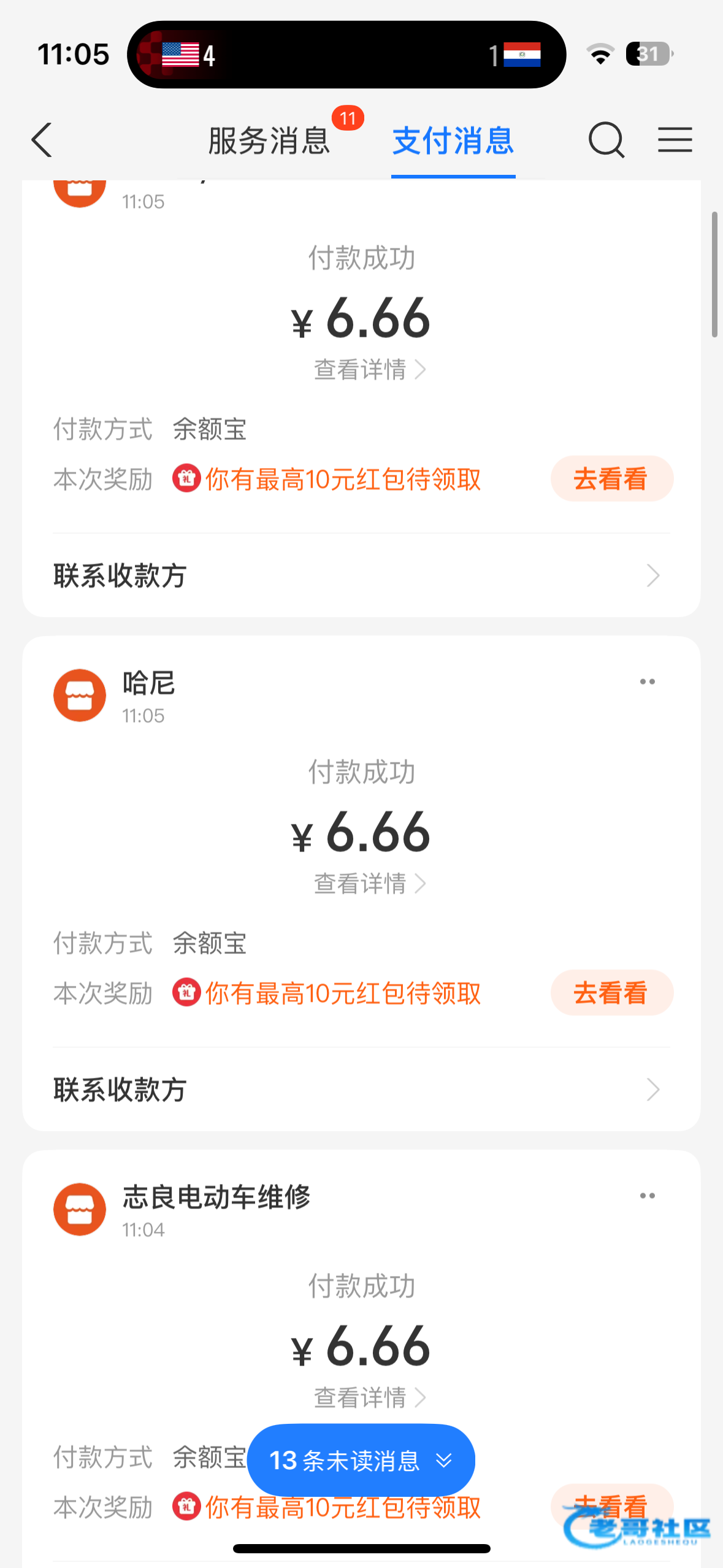Select the 支付消息 tab
The image size is (723, 1568).
click(x=453, y=140)
